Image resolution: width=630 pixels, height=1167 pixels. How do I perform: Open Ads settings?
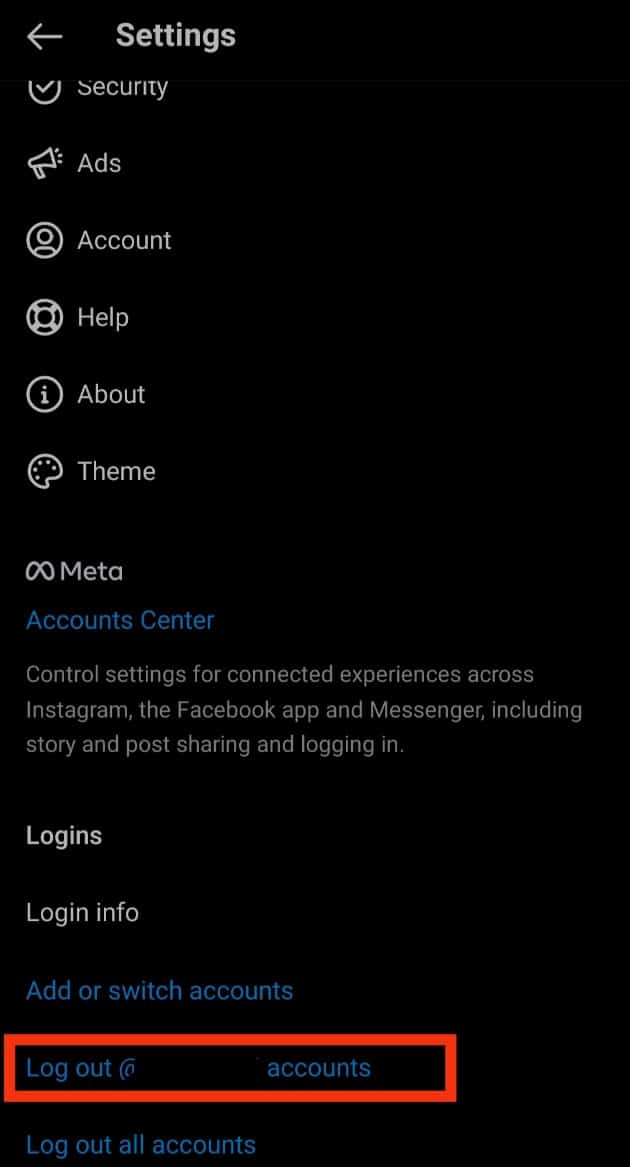coord(99,163)
